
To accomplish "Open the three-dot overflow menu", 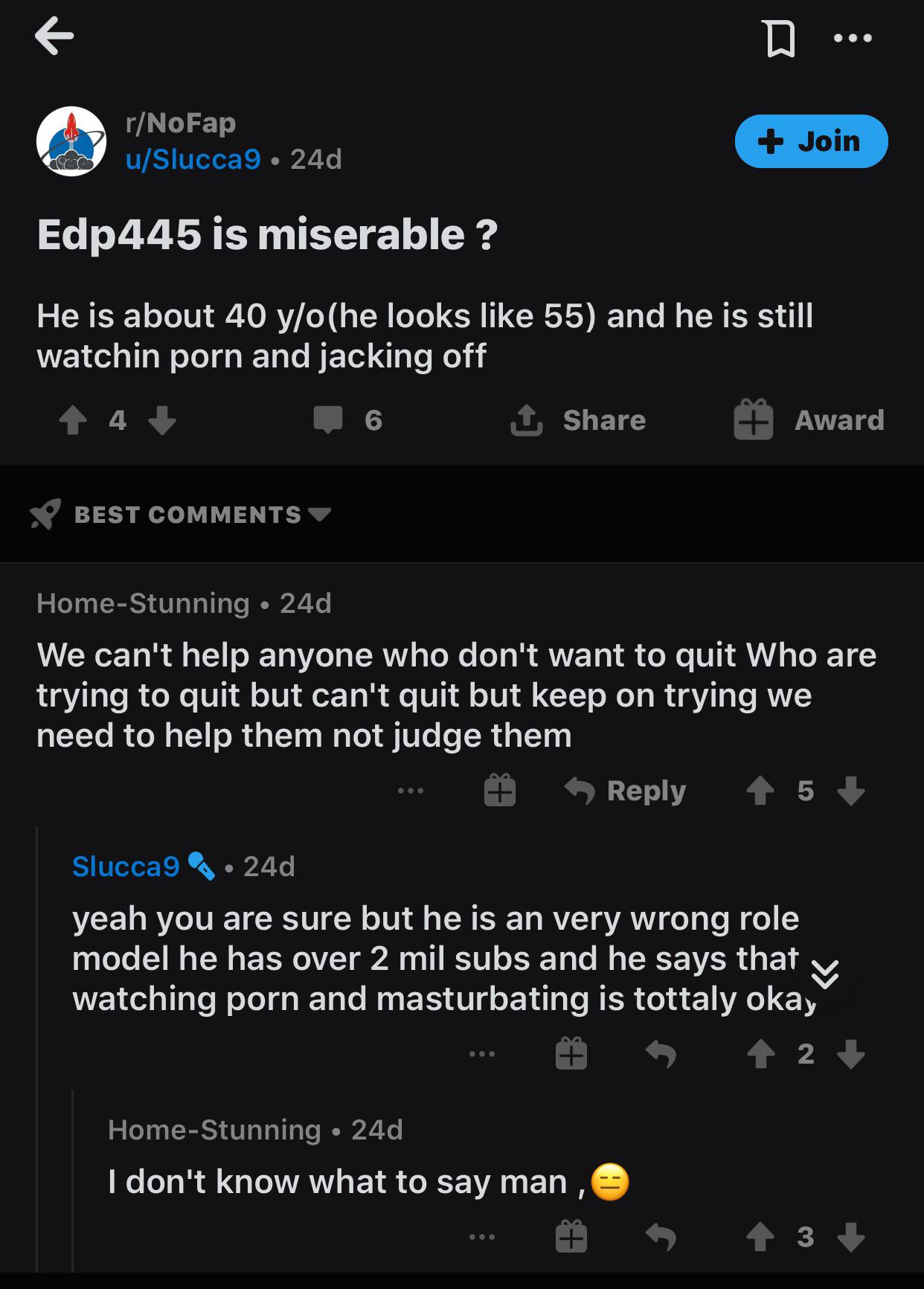I will tap(854, 39).
